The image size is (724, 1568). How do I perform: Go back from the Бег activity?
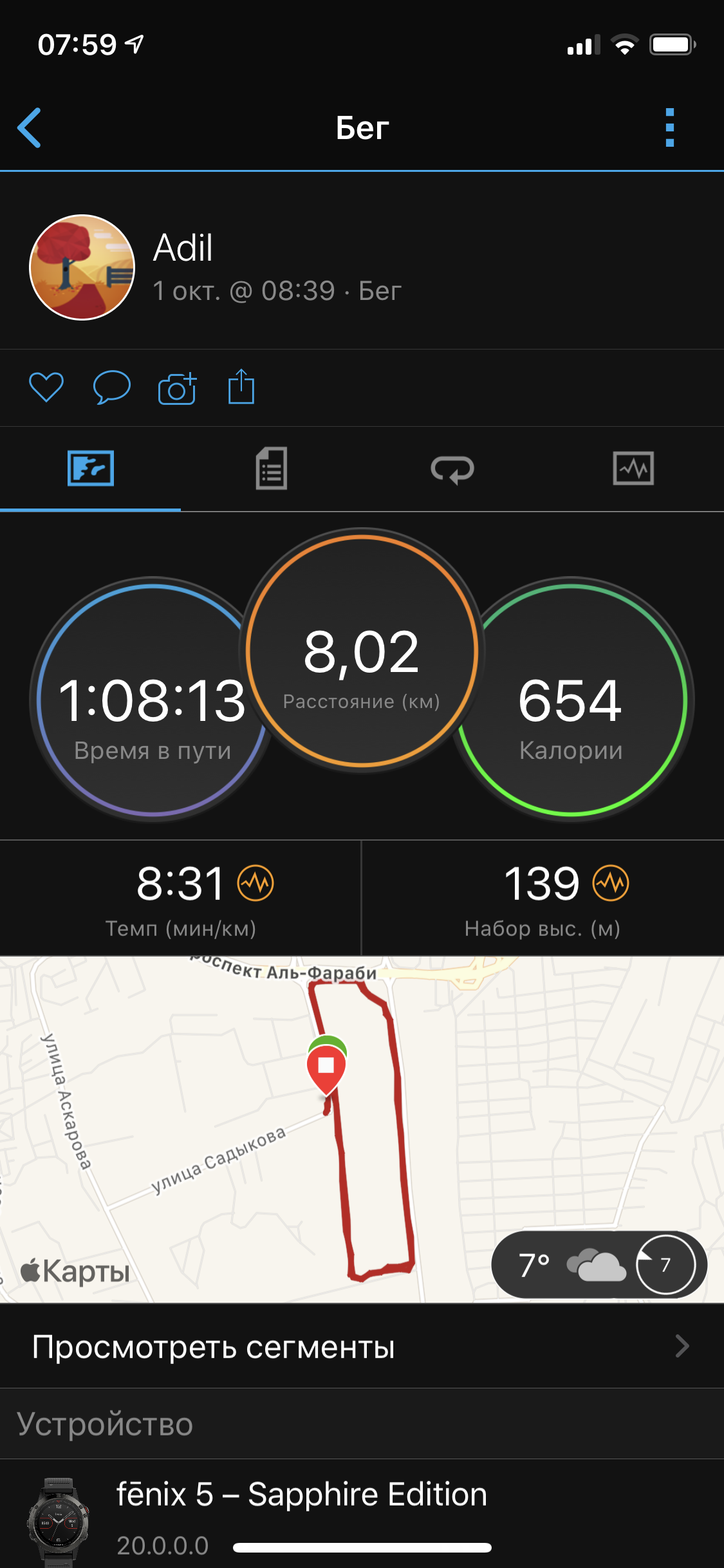click(30, 127)
